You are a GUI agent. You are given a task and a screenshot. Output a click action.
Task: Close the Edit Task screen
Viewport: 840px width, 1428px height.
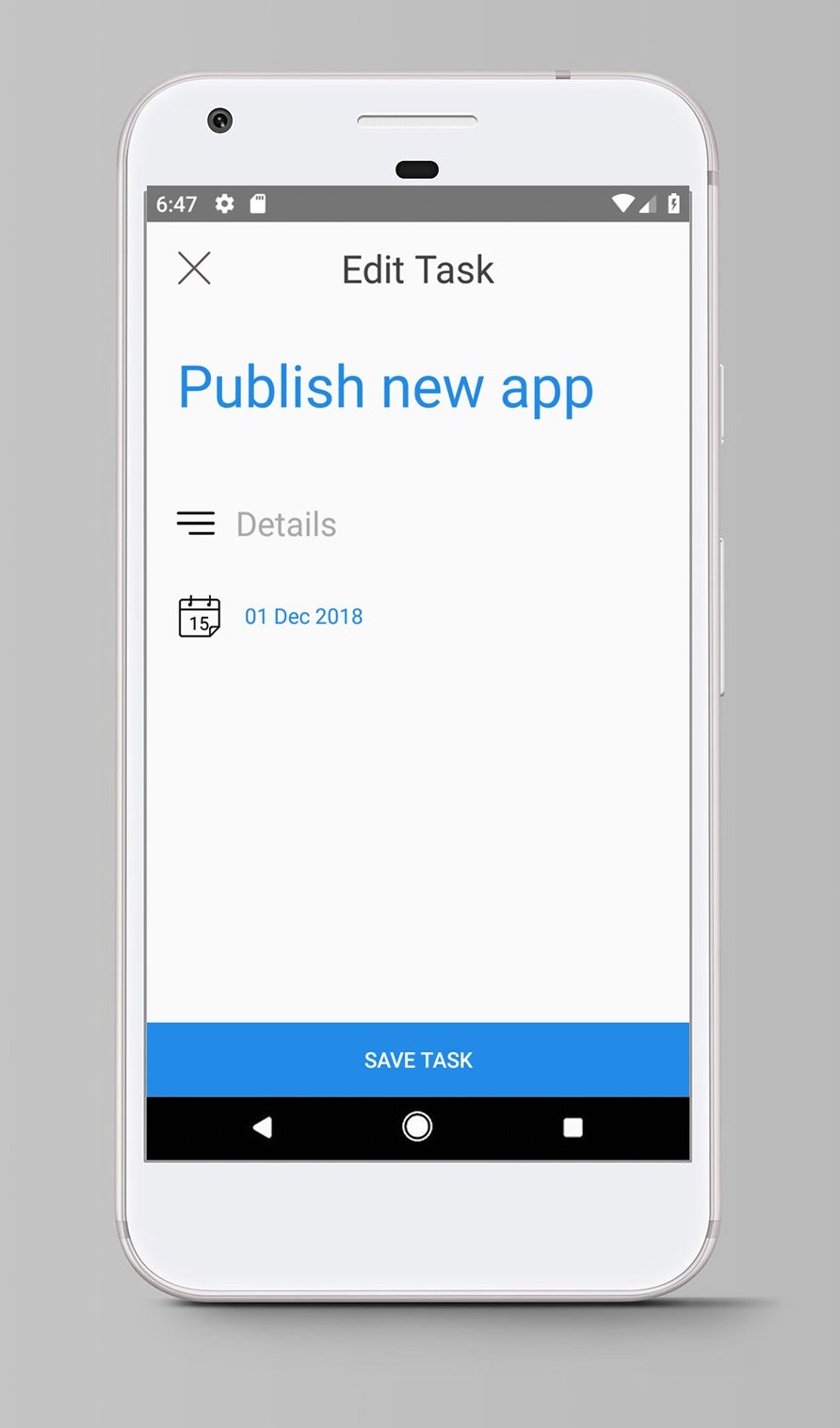coord(194,268)
